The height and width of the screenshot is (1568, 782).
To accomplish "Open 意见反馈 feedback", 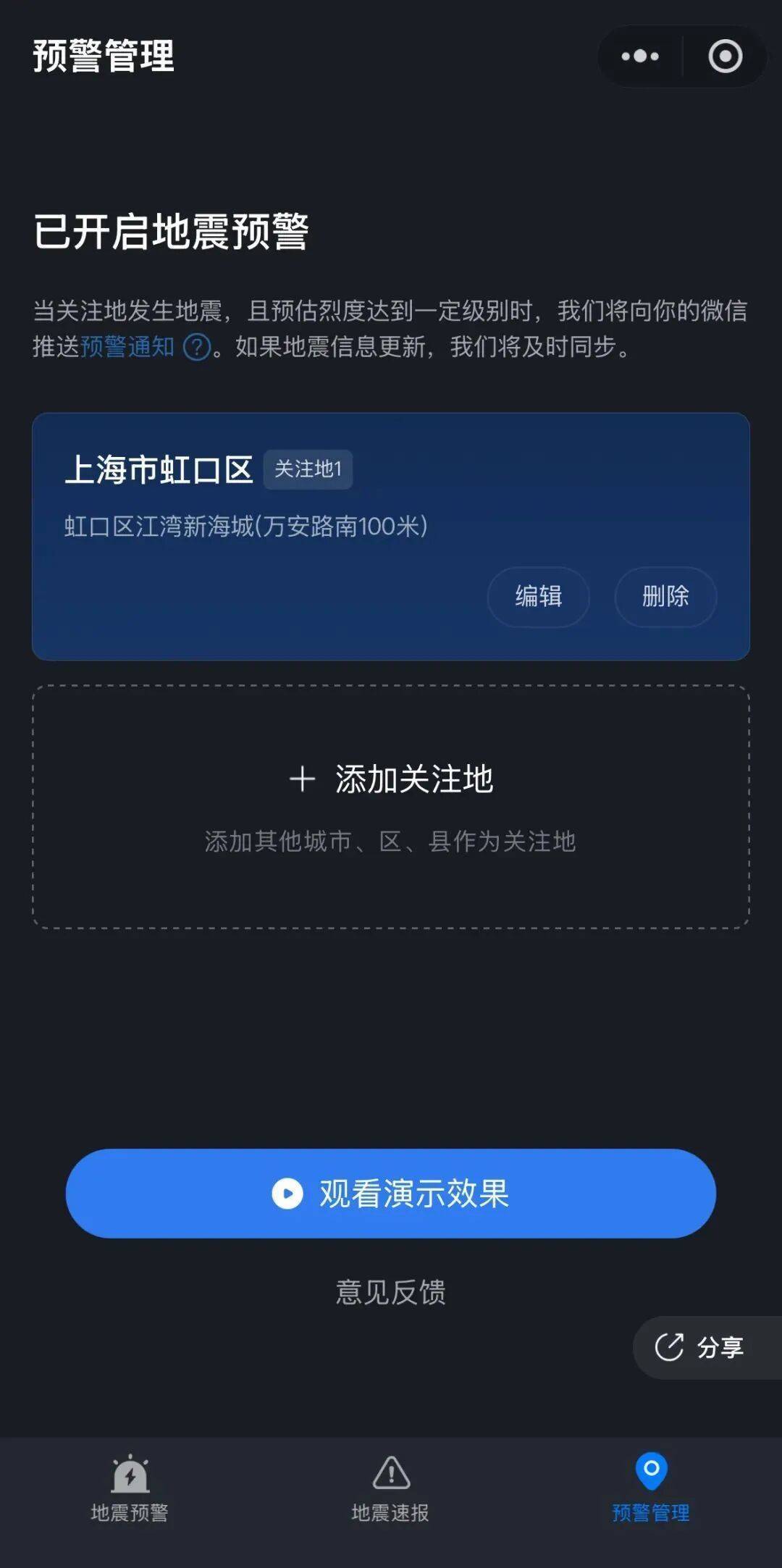I will (391, 1292).
